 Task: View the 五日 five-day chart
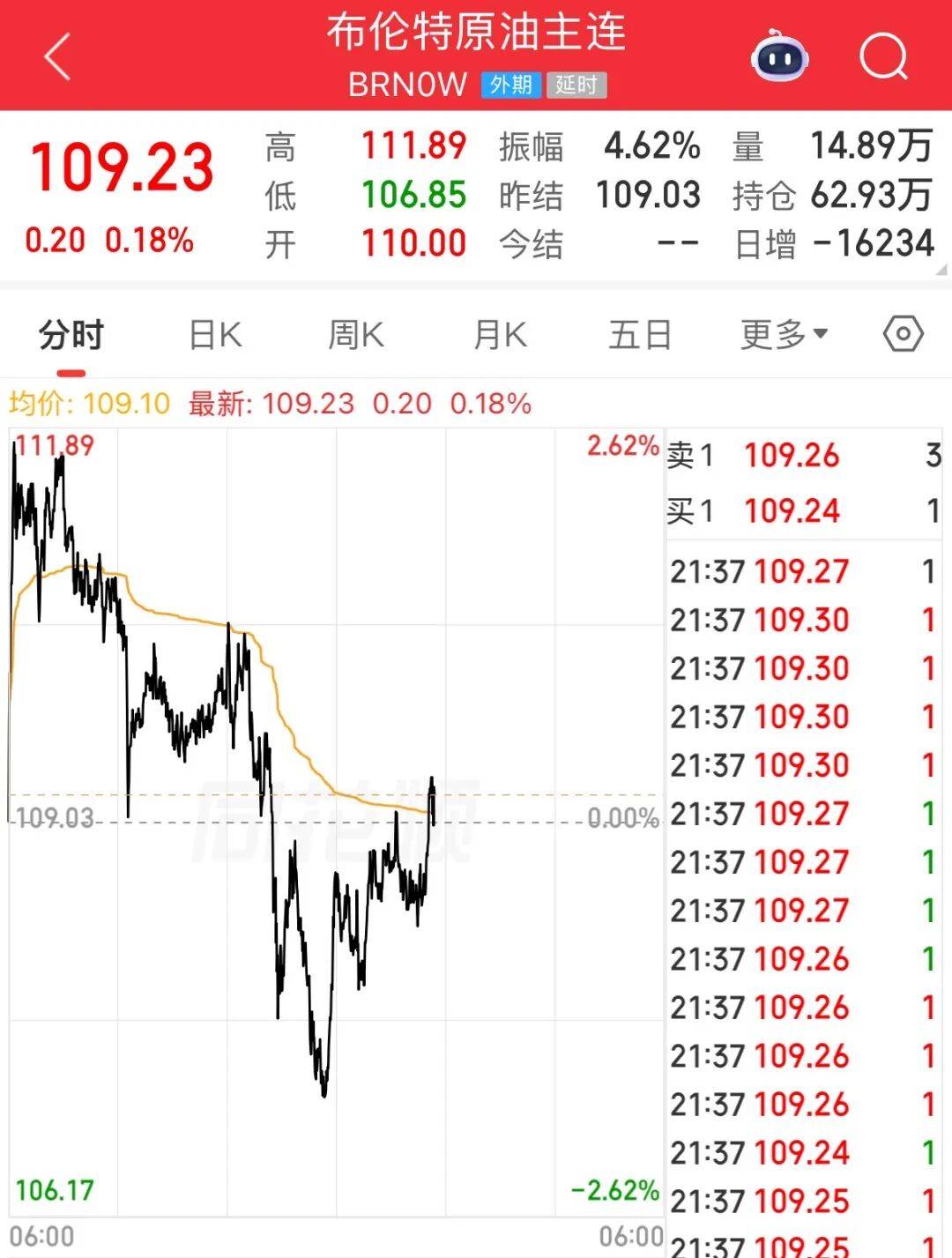(641, 336)
